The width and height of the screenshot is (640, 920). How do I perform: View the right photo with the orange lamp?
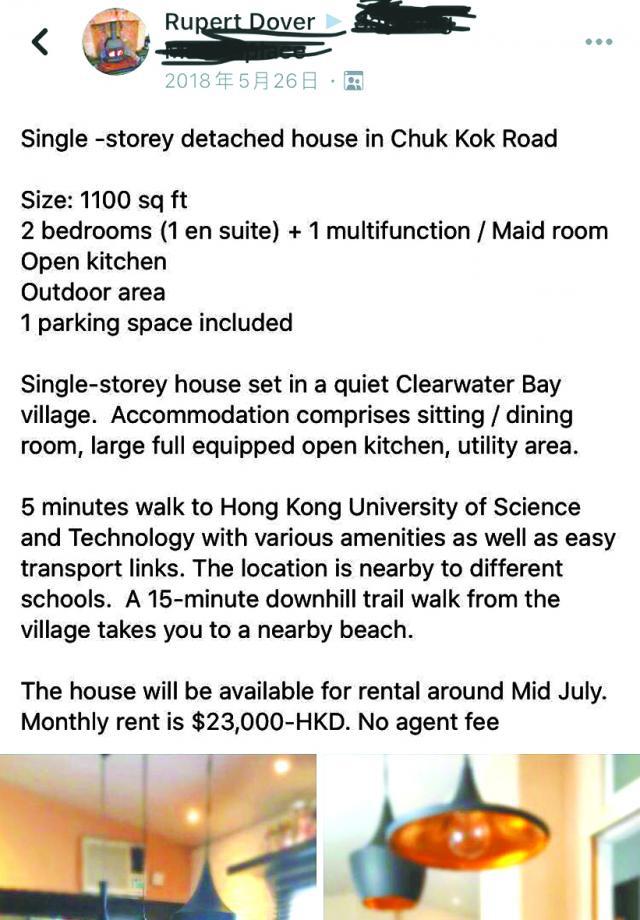tap(482, 836)
